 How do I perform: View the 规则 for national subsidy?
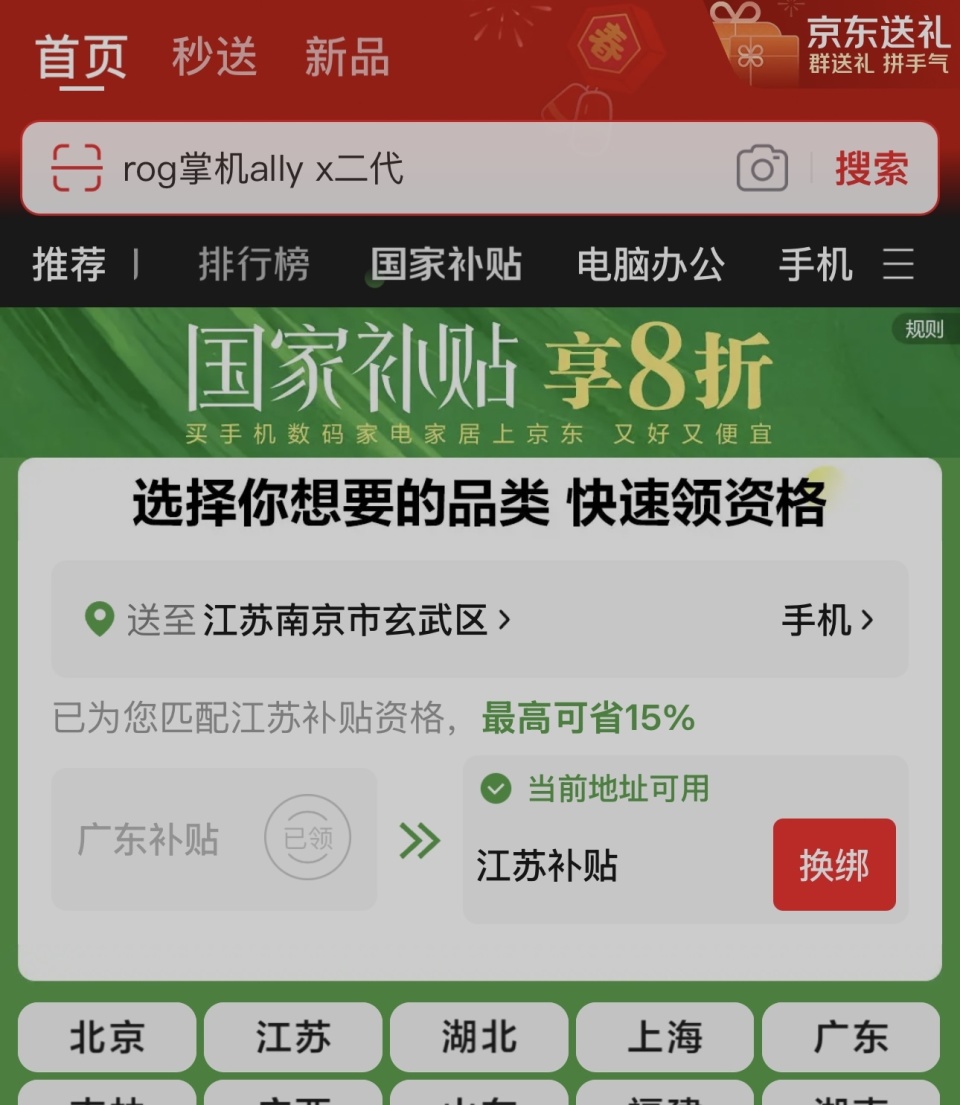coord(923,329)
